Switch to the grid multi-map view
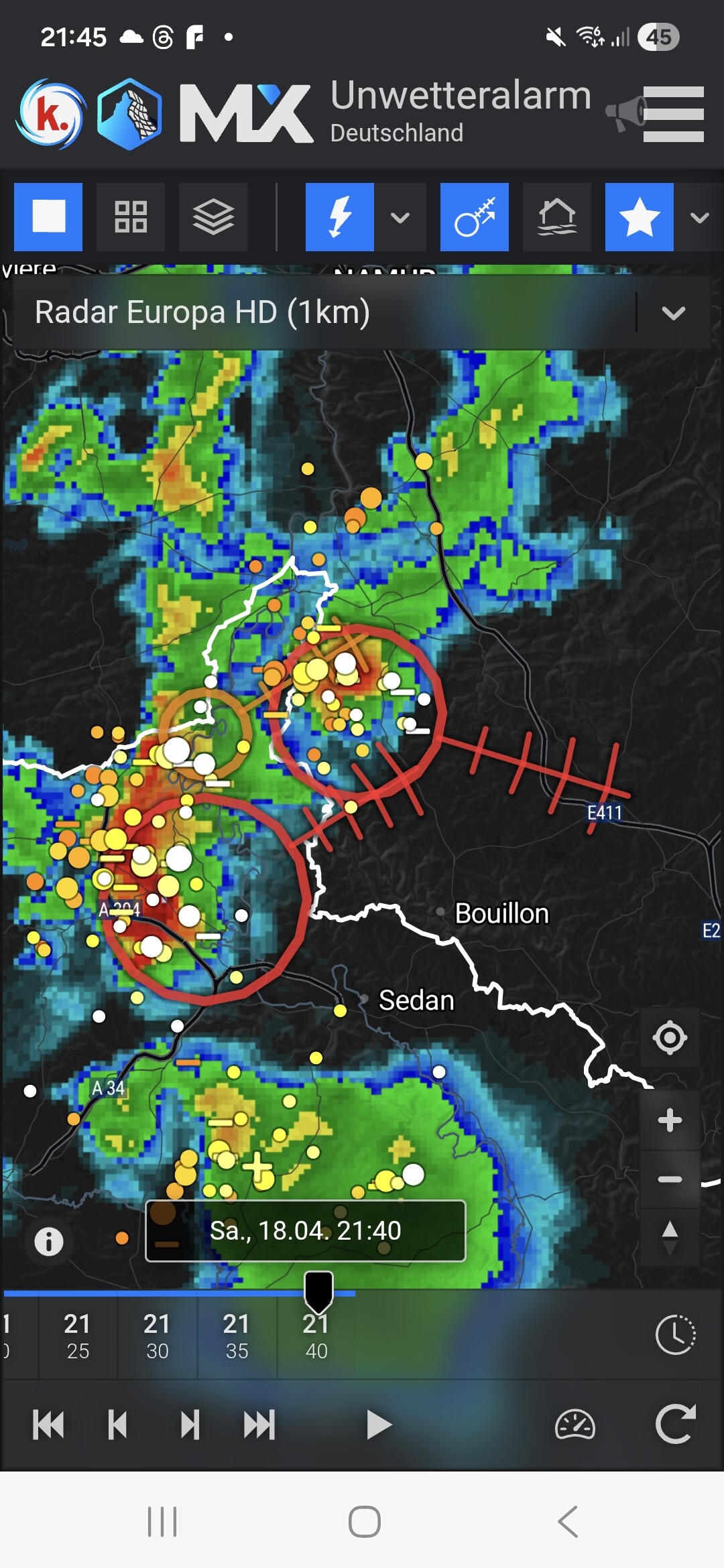 click(131, 217)
